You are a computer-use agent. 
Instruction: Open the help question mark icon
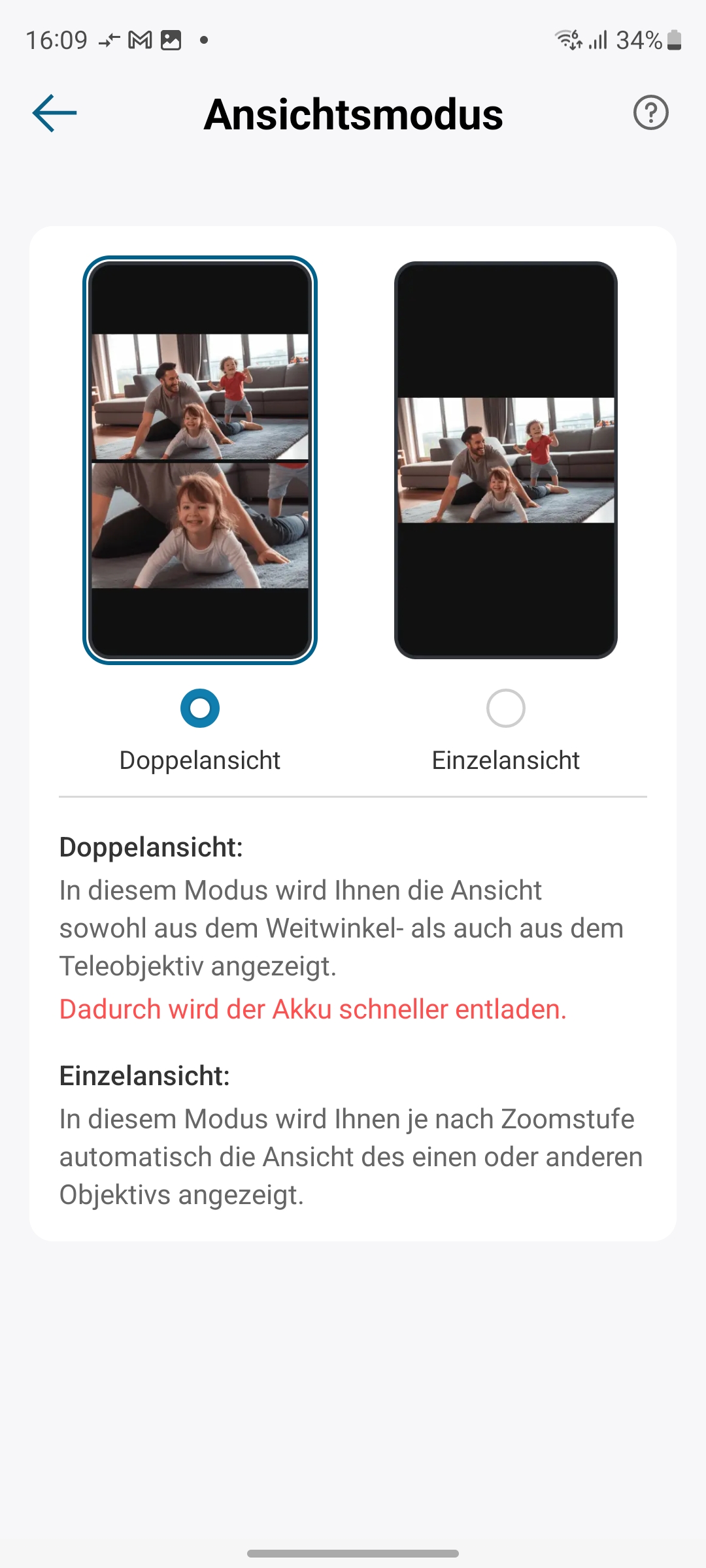[x=650, y=113]
